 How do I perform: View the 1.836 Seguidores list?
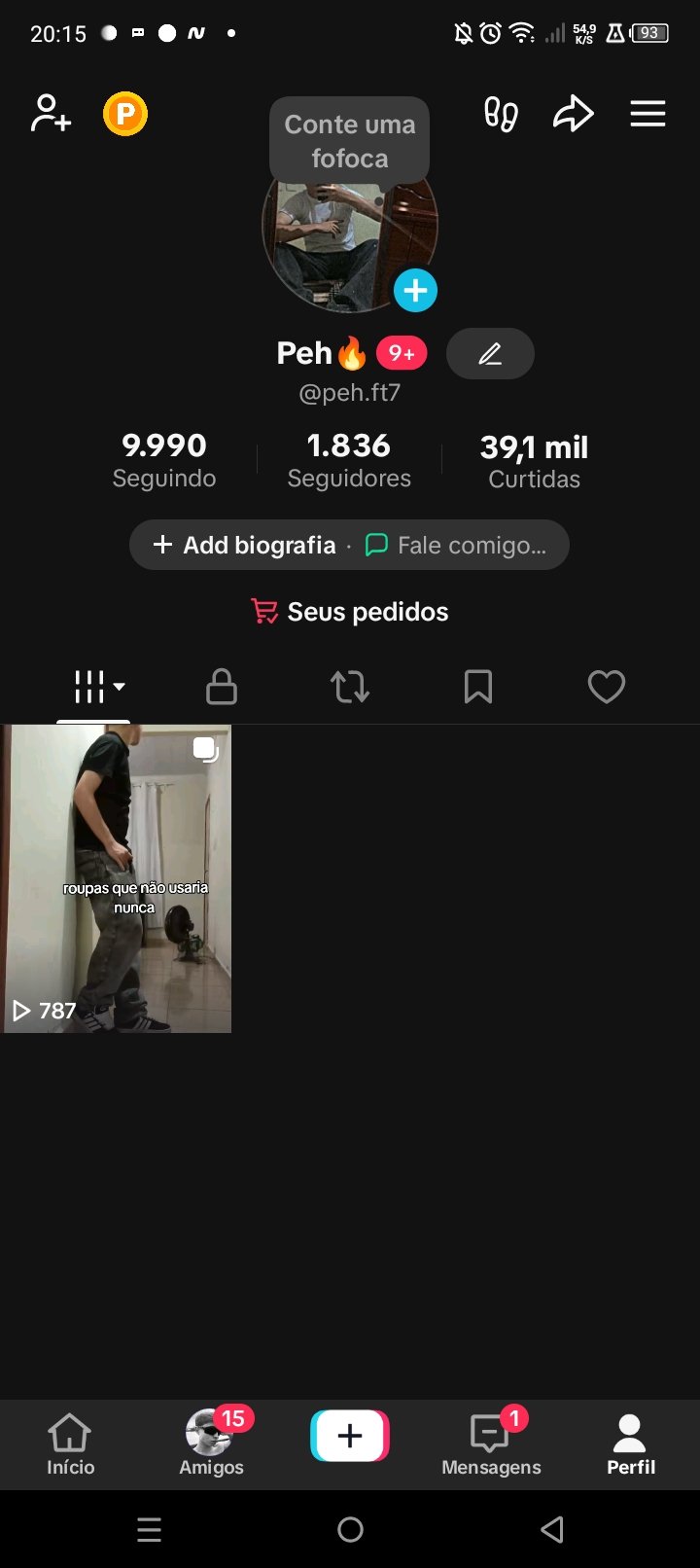[349, 460]
